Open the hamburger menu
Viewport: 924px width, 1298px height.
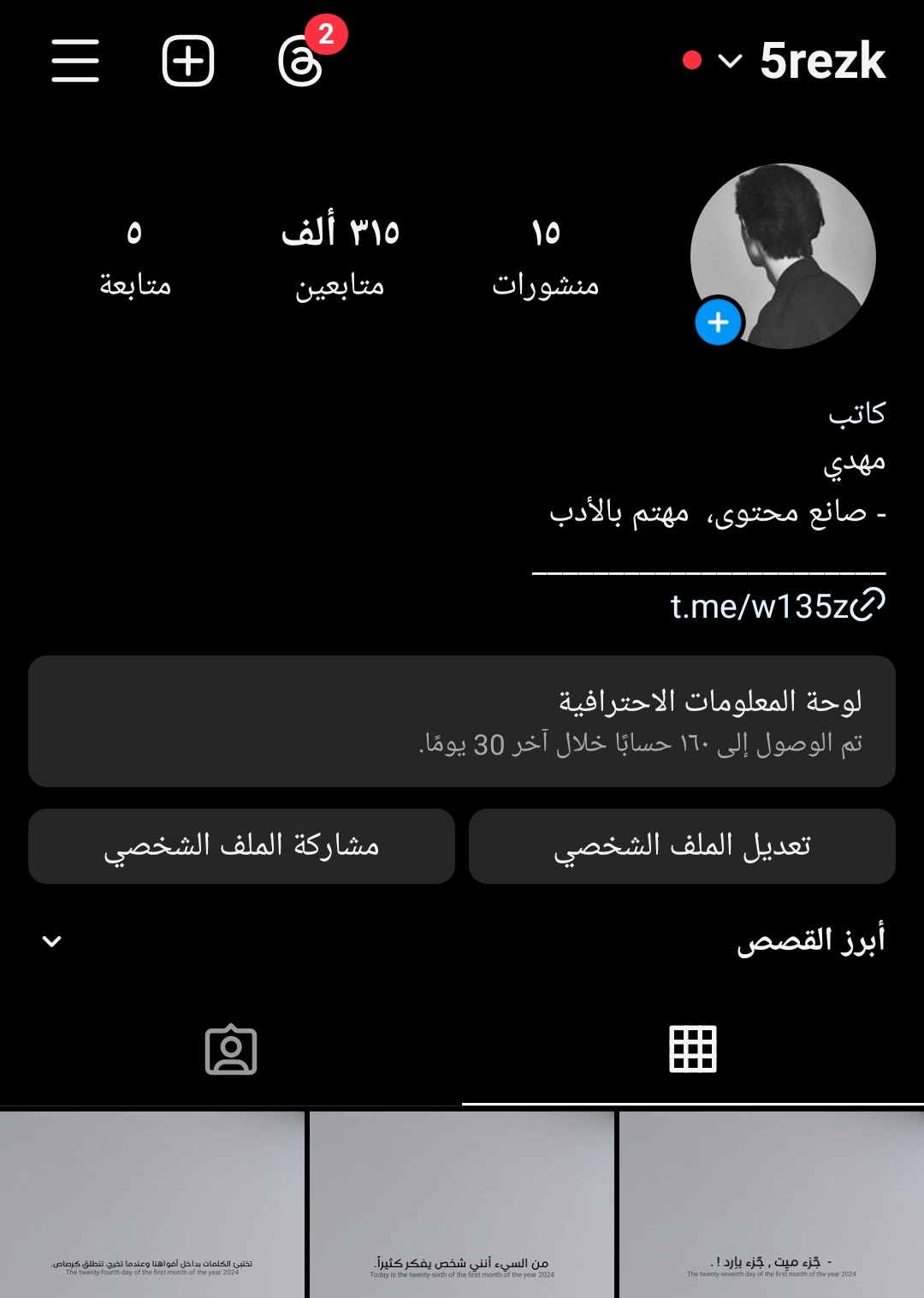(75, 61)
